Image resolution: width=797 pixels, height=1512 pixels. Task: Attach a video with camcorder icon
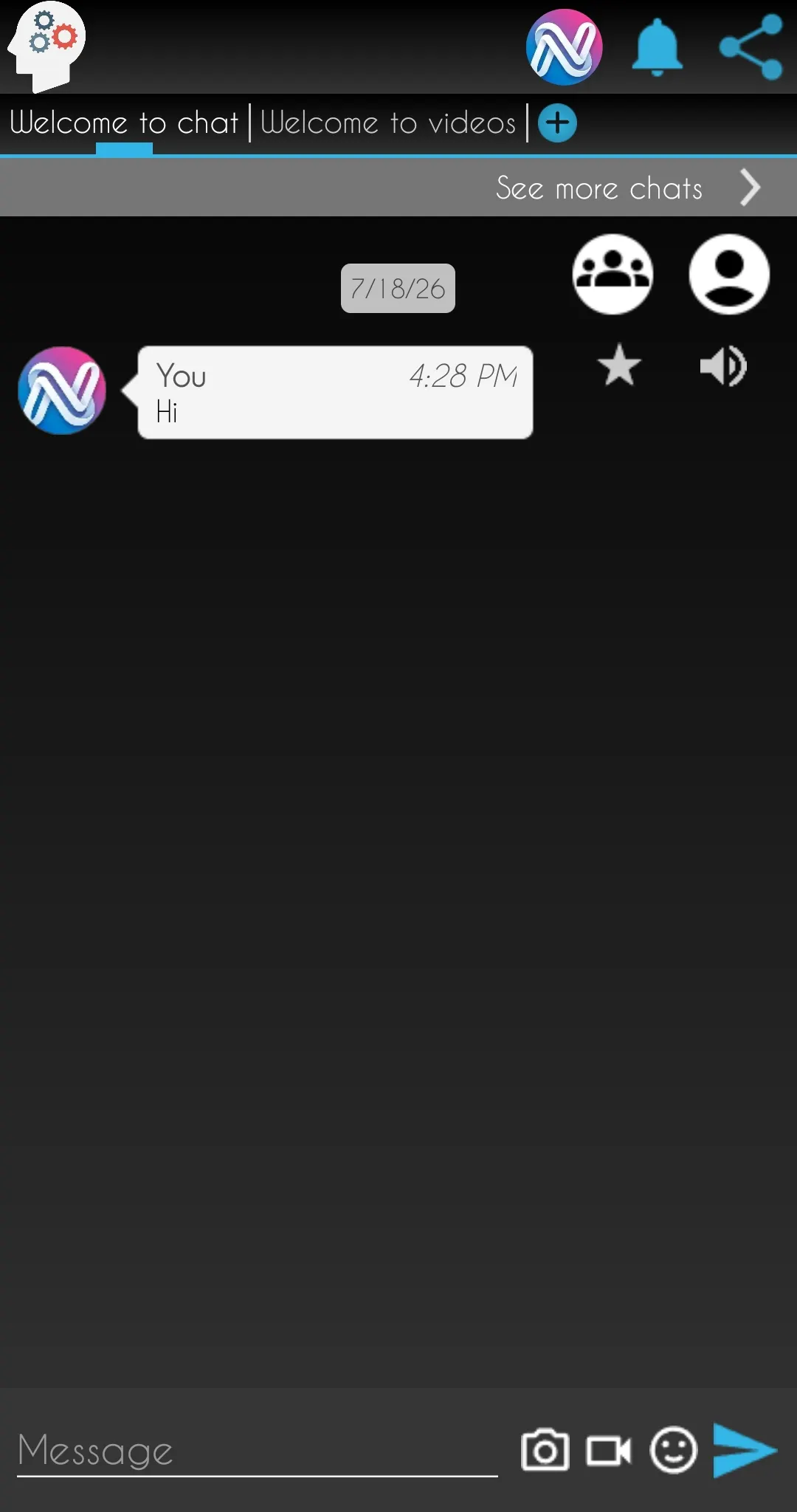609,1451
